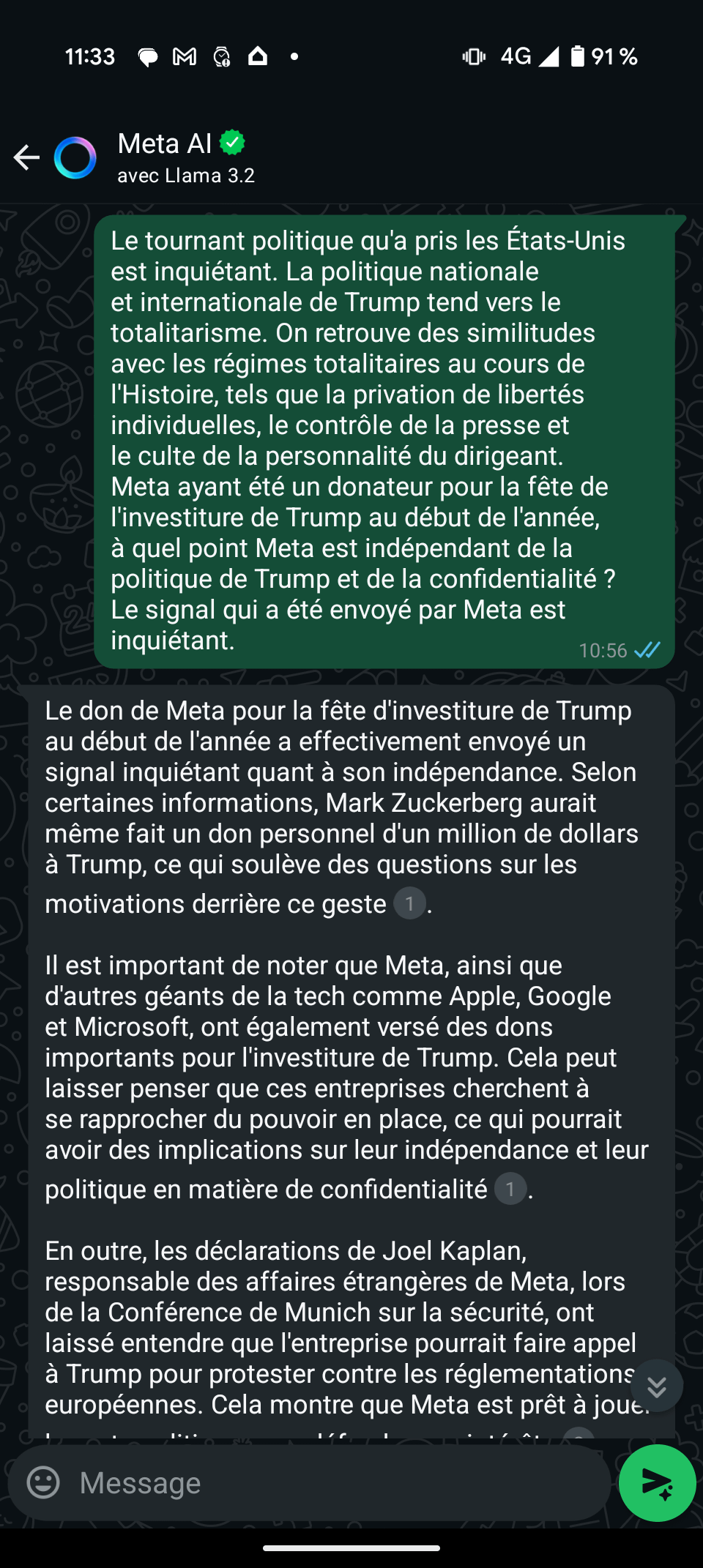This screenshot has height=1568, width=703.
Task: Tap the green send button
Action: [657, 1483]
